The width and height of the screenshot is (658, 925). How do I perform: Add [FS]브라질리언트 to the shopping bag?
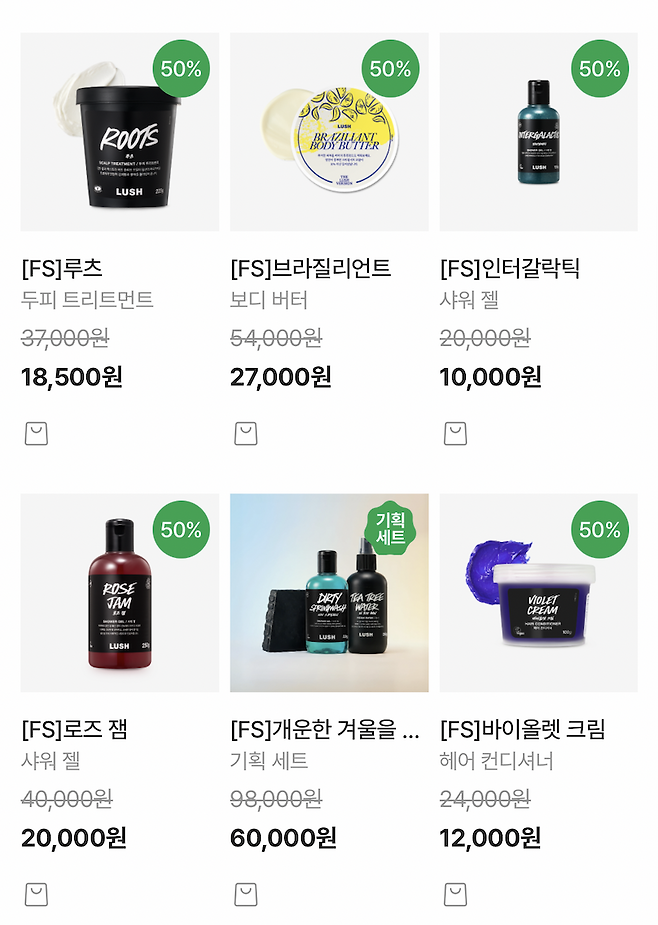pos(246,433)
